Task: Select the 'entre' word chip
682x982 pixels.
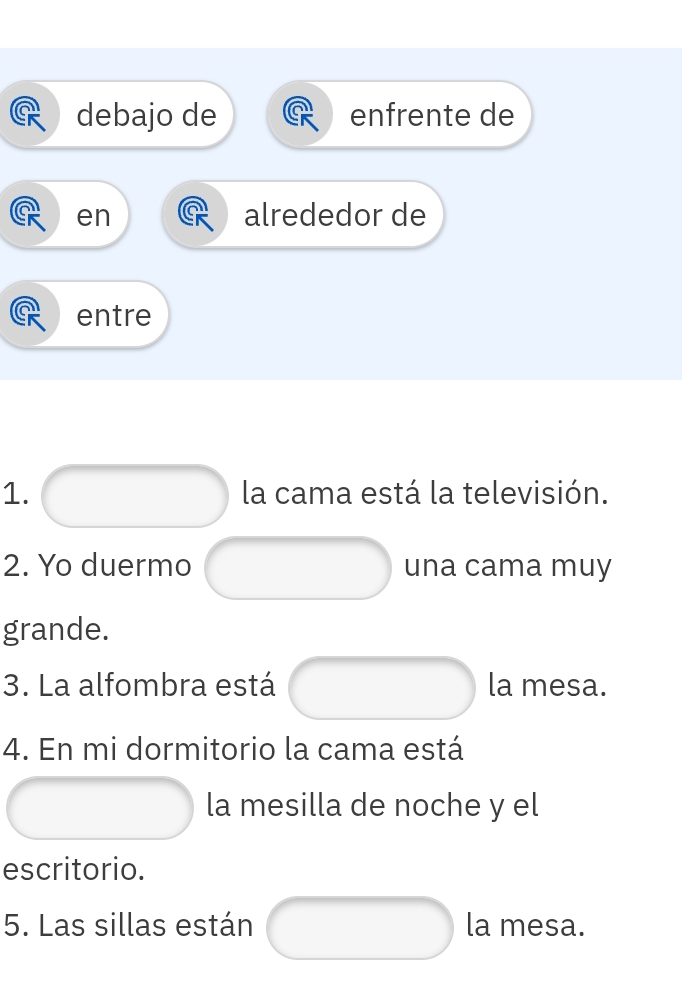Action: [113, 315]
